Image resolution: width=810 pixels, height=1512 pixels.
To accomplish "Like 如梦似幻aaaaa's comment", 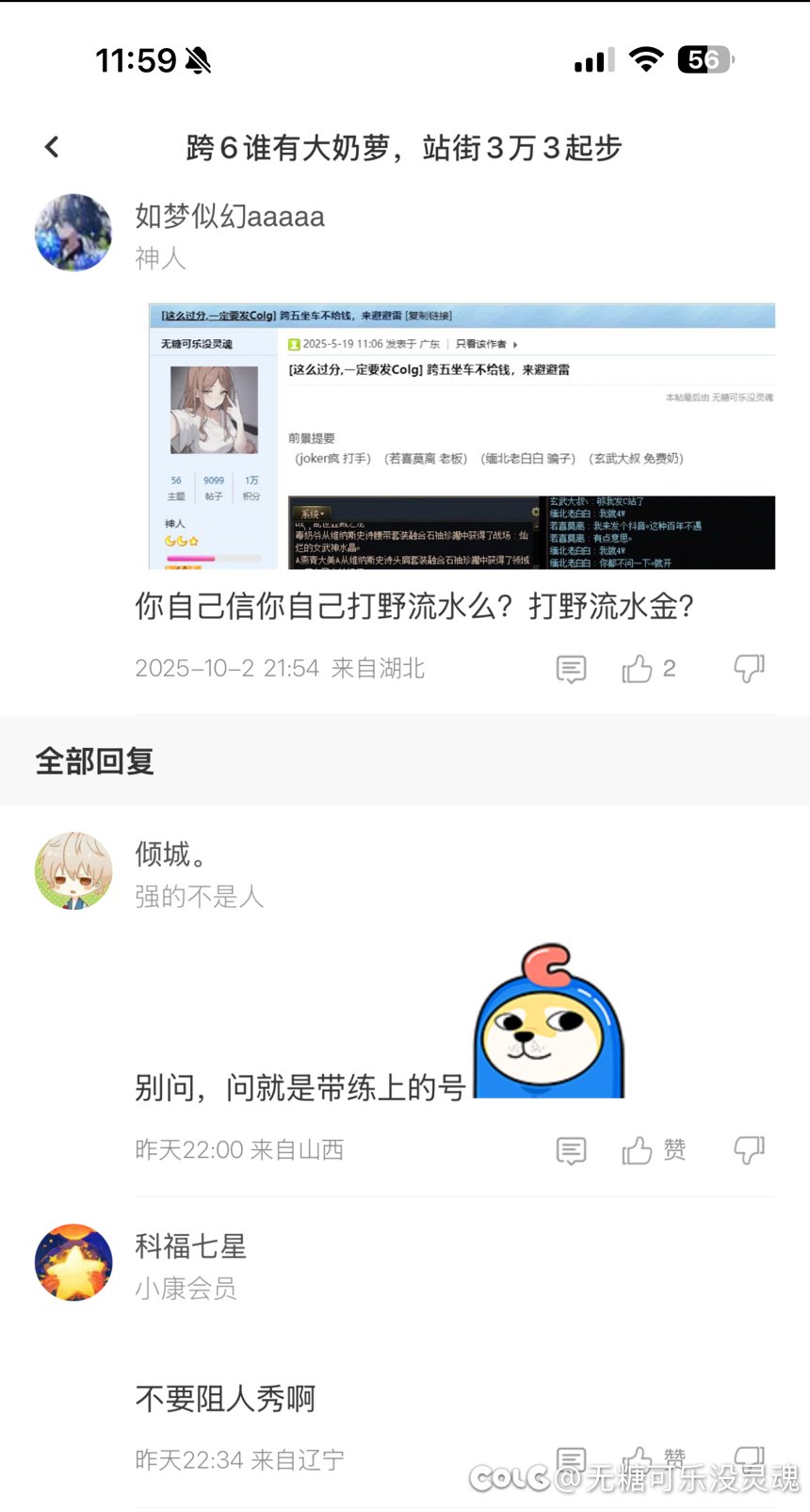I will point(638,669).
